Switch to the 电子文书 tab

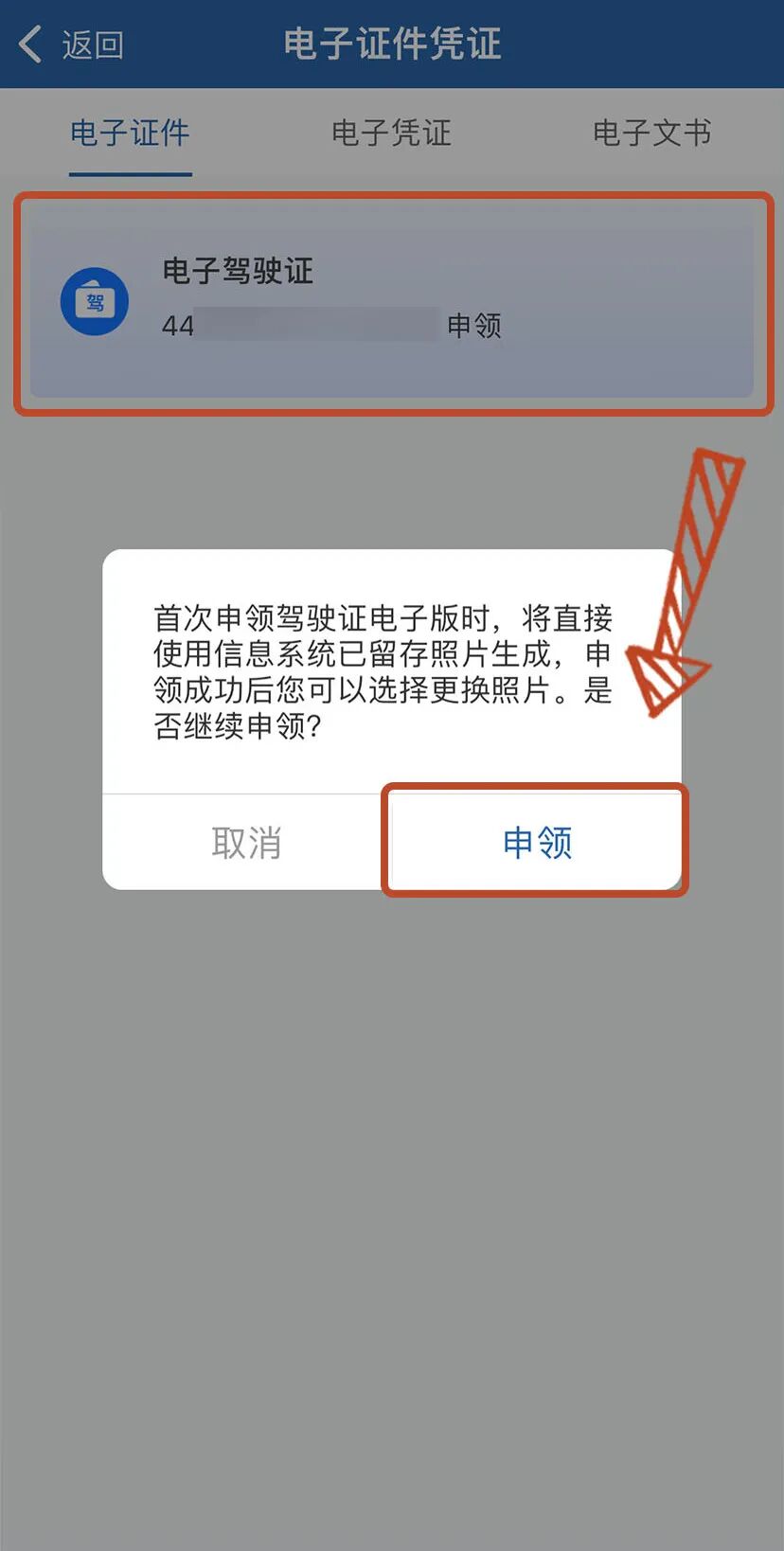click(x=651, y=134)
